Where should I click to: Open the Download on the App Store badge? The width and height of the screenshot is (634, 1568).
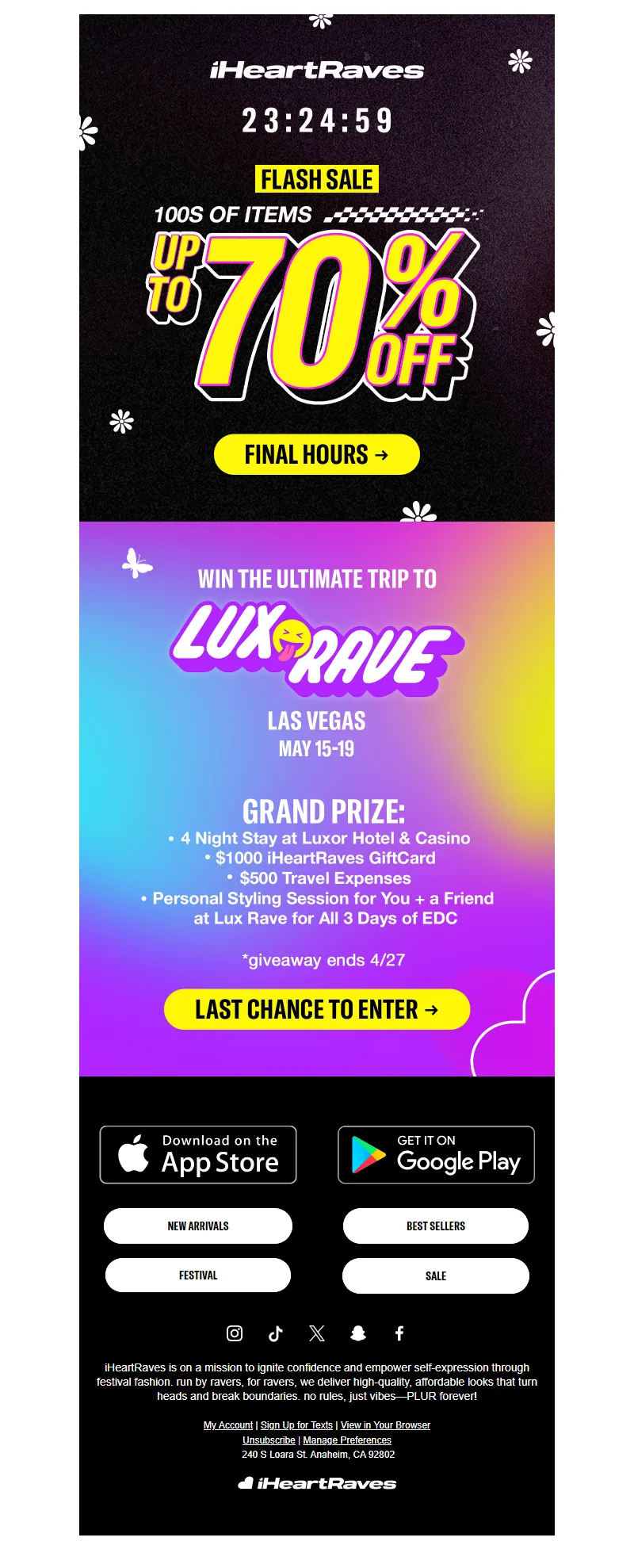(x=198, y=1154)
